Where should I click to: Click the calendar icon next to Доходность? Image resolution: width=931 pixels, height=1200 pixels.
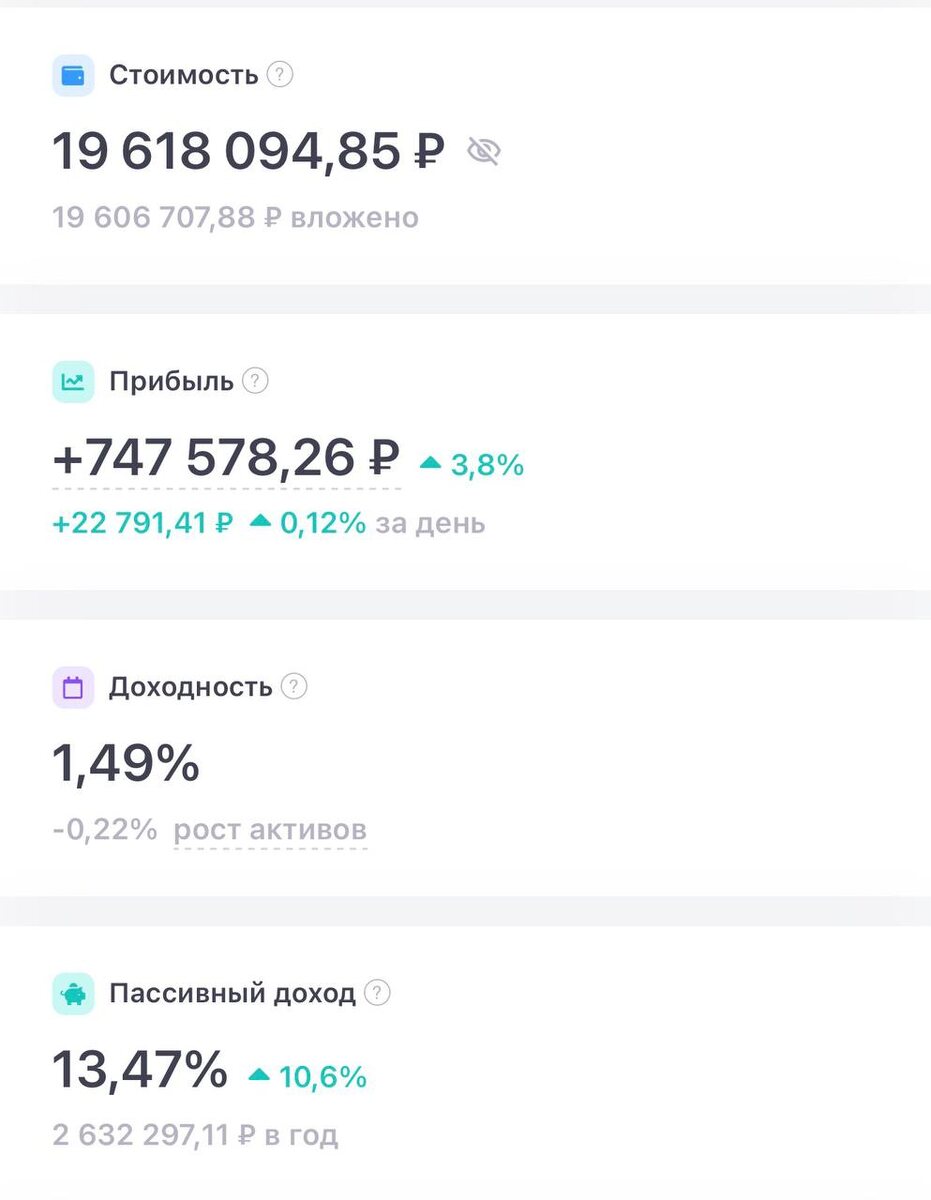(x=71, y=687)
